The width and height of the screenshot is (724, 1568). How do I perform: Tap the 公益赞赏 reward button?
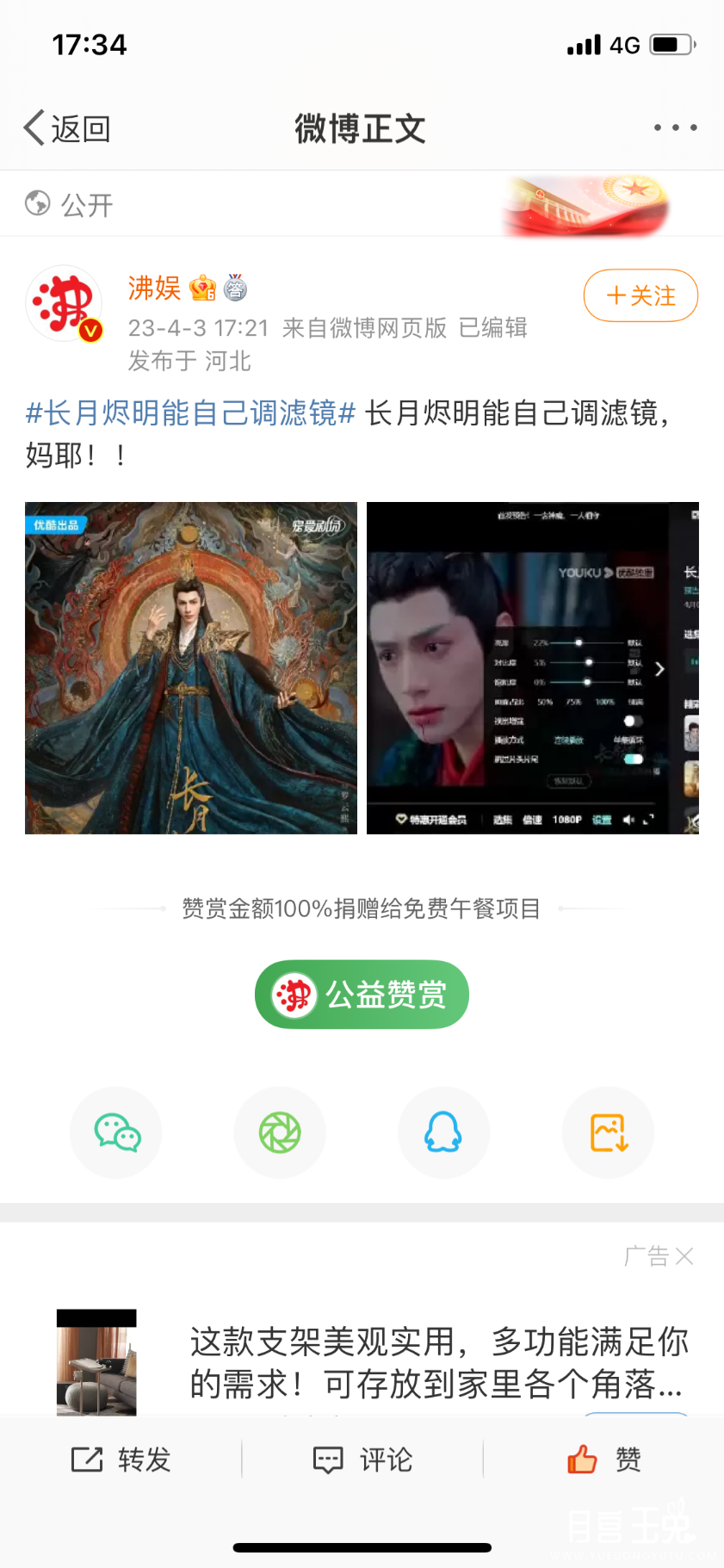pos(362,995)
